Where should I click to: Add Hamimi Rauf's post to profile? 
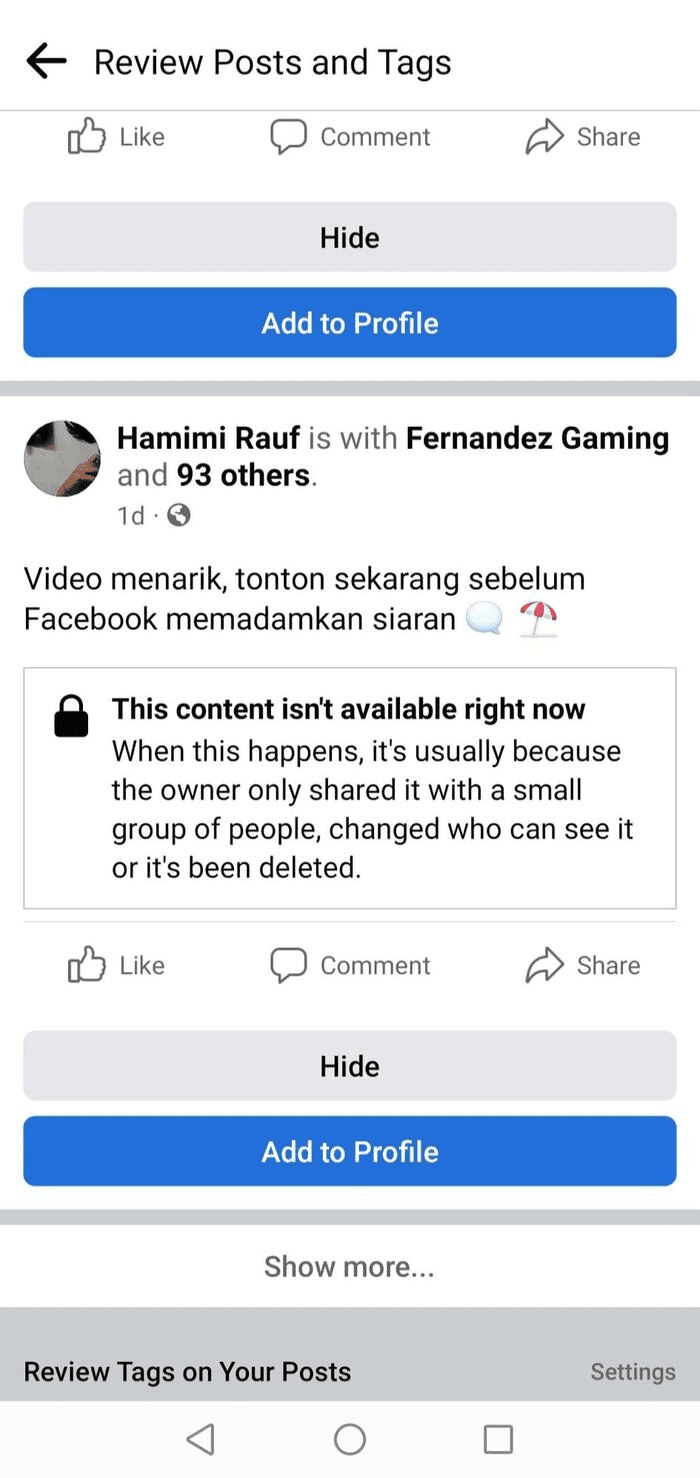[x=350, y=1151]
